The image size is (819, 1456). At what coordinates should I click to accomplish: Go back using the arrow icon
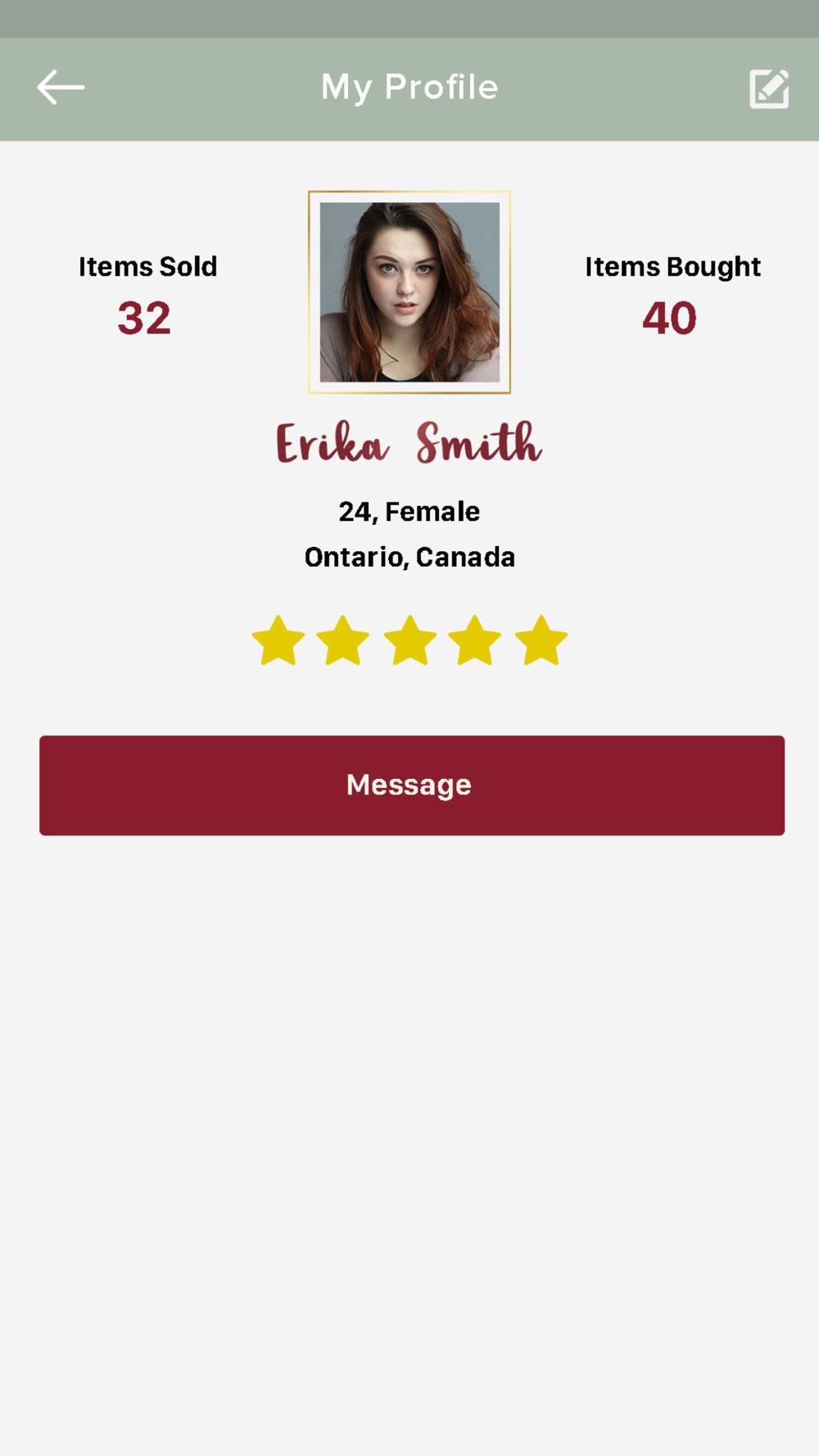click(x=61, y=88)
